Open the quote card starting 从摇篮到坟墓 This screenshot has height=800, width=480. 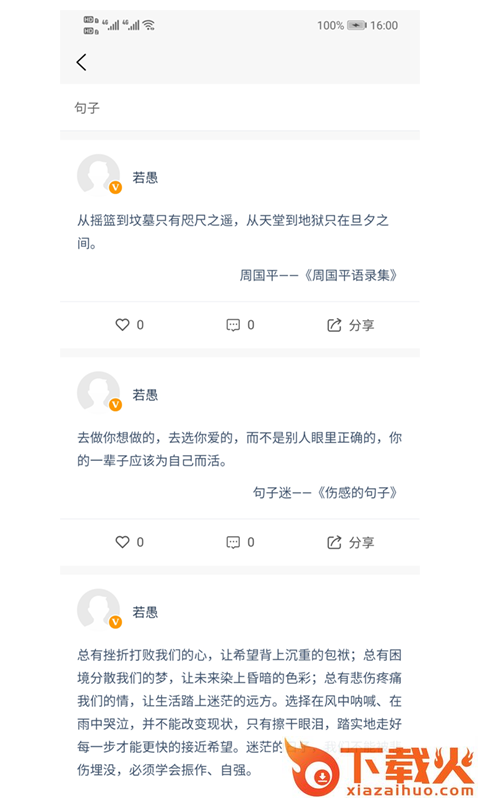click(239, 232)
